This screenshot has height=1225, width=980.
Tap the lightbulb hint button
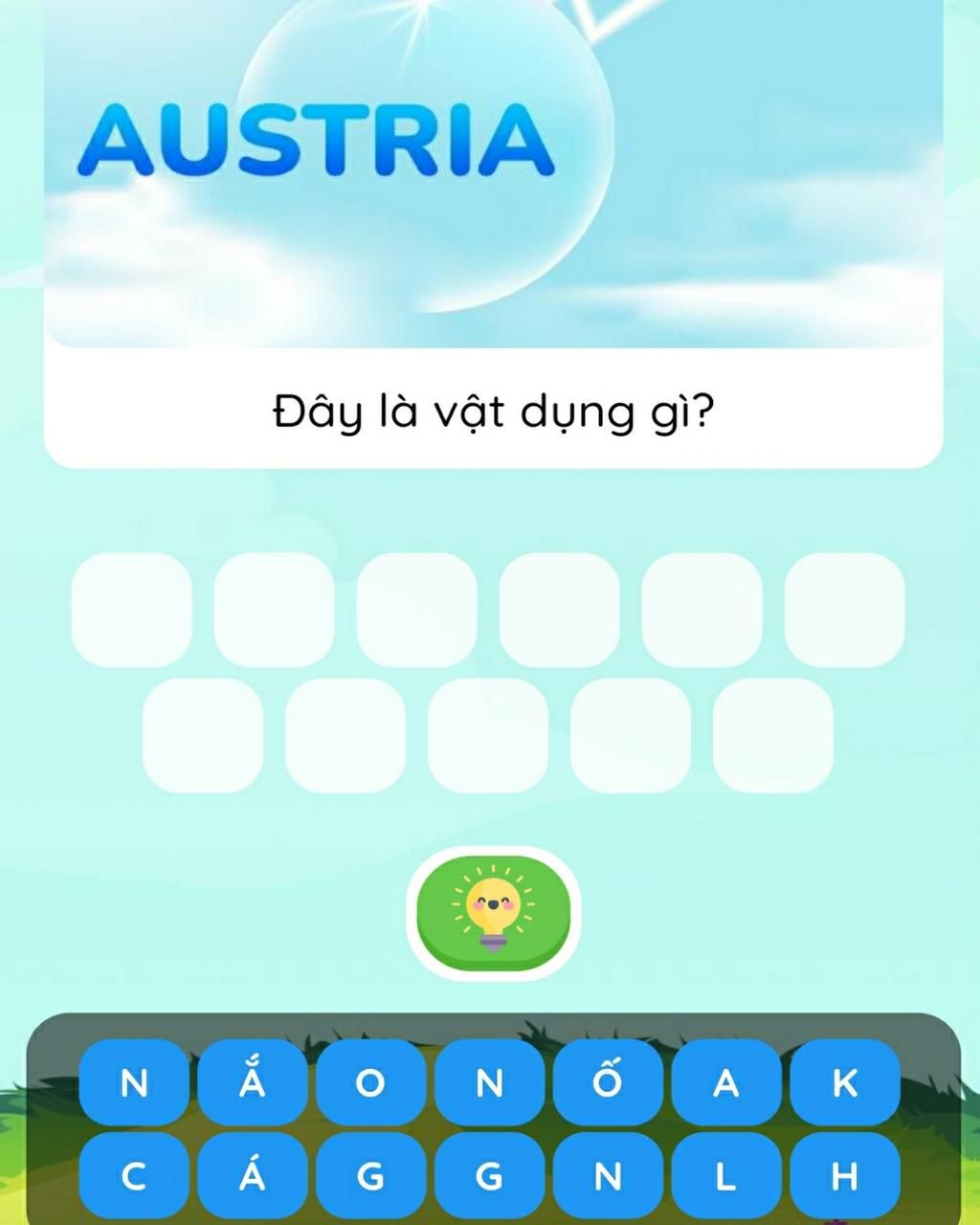click(x=492, y=911)
